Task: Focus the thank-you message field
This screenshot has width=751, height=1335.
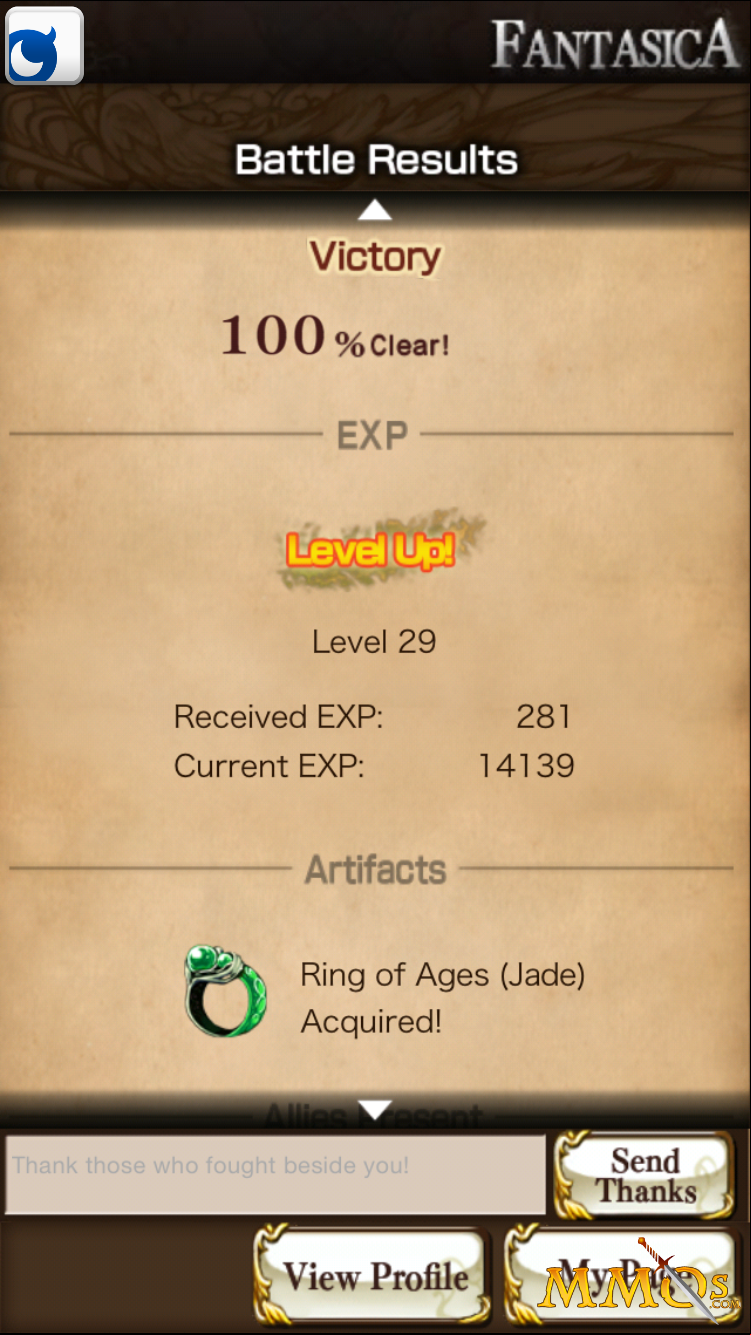Action: (275, 1174)
